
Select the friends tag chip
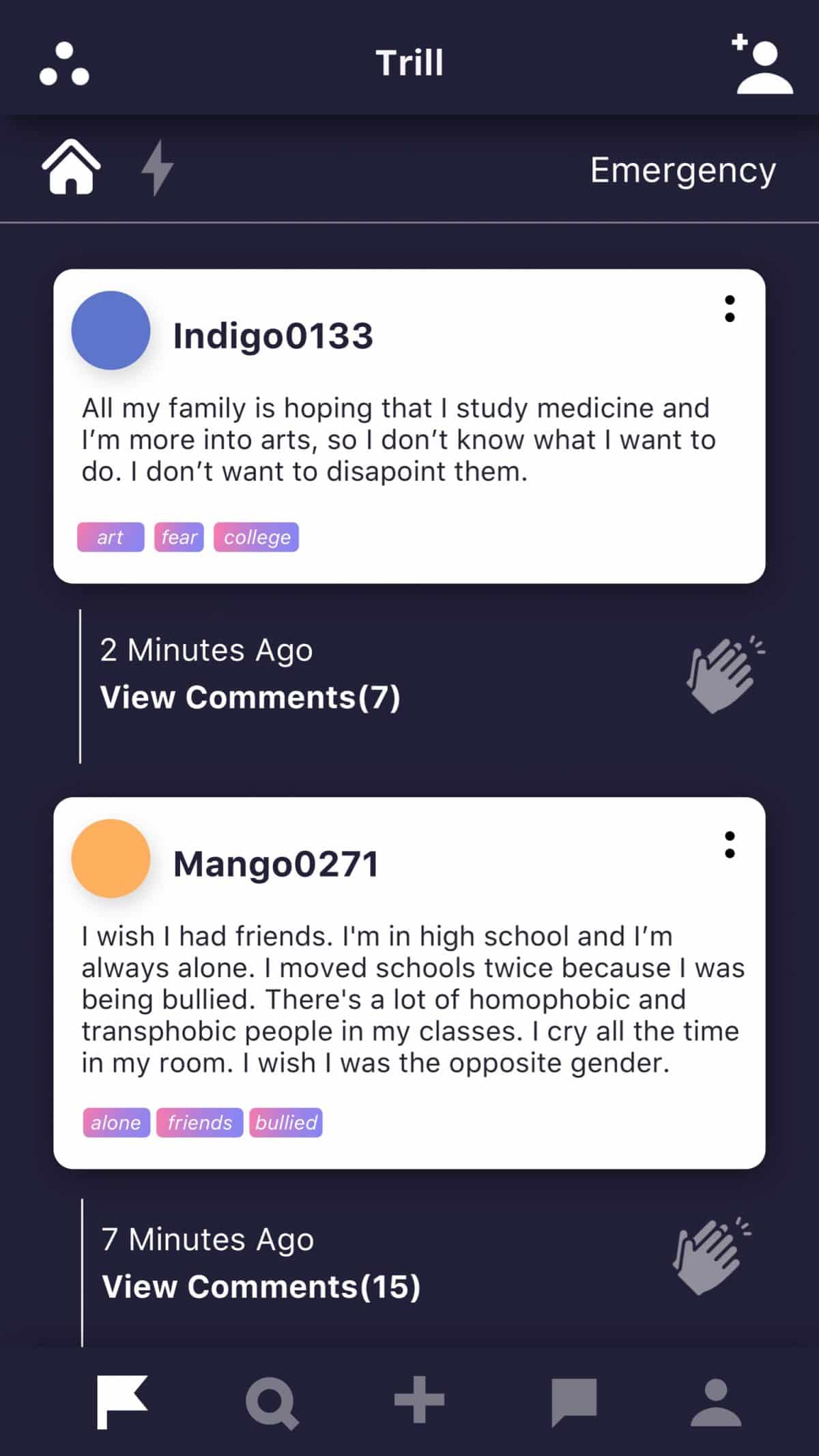pyautogui.click(x=200, y=1122)
